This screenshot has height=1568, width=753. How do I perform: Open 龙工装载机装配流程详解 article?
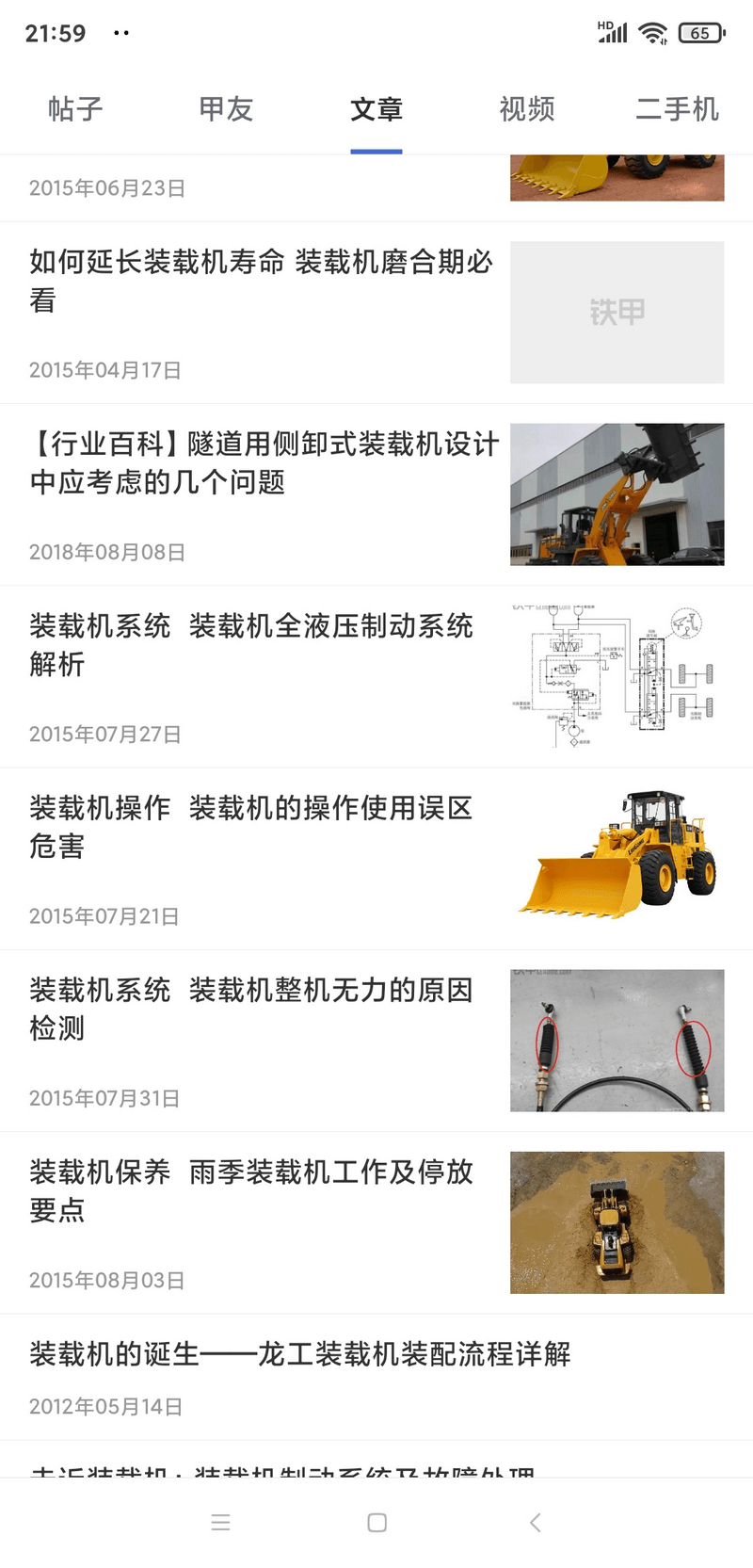point(300,1354)
